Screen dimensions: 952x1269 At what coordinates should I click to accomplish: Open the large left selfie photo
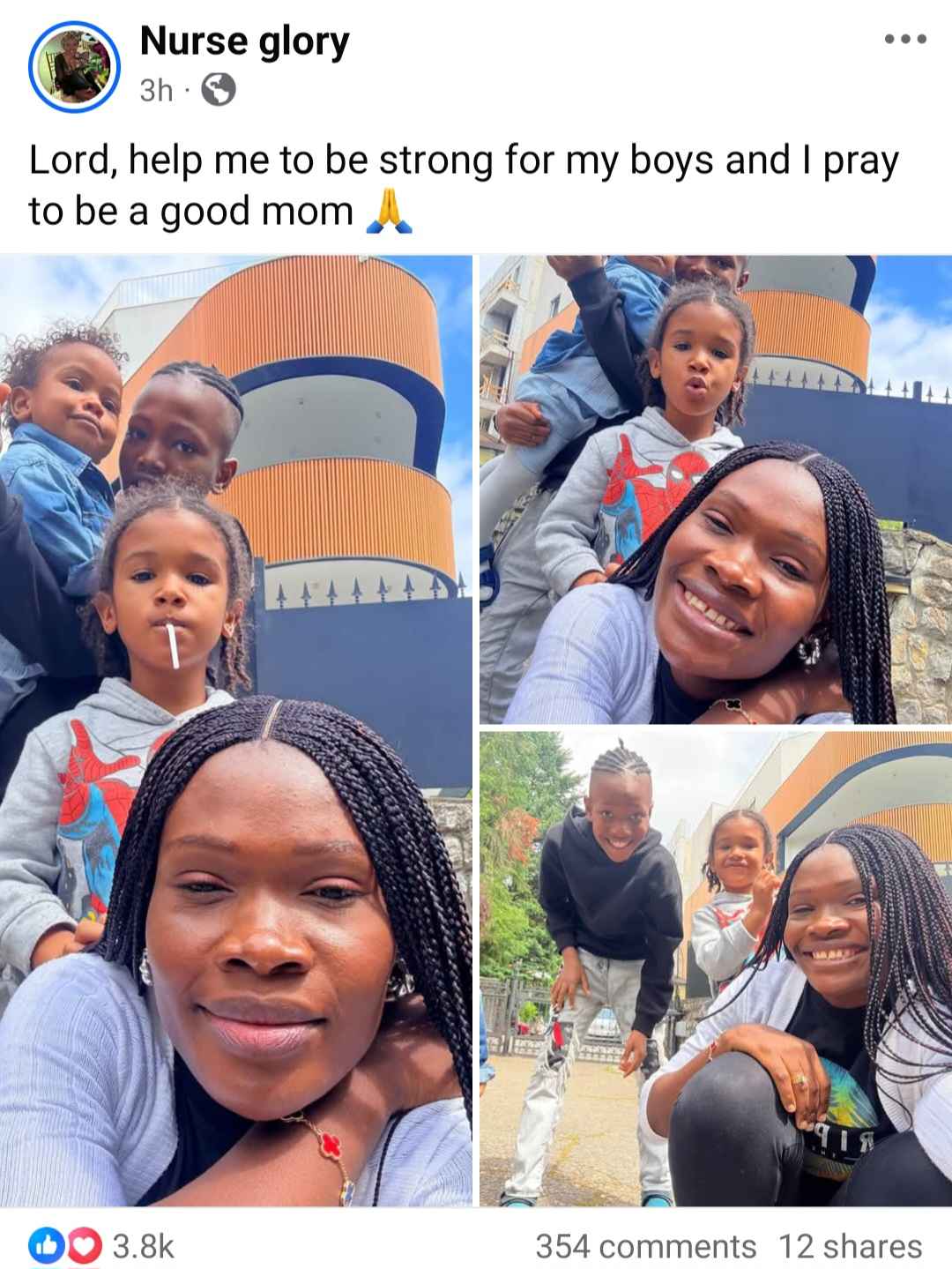tap(235, 730)
